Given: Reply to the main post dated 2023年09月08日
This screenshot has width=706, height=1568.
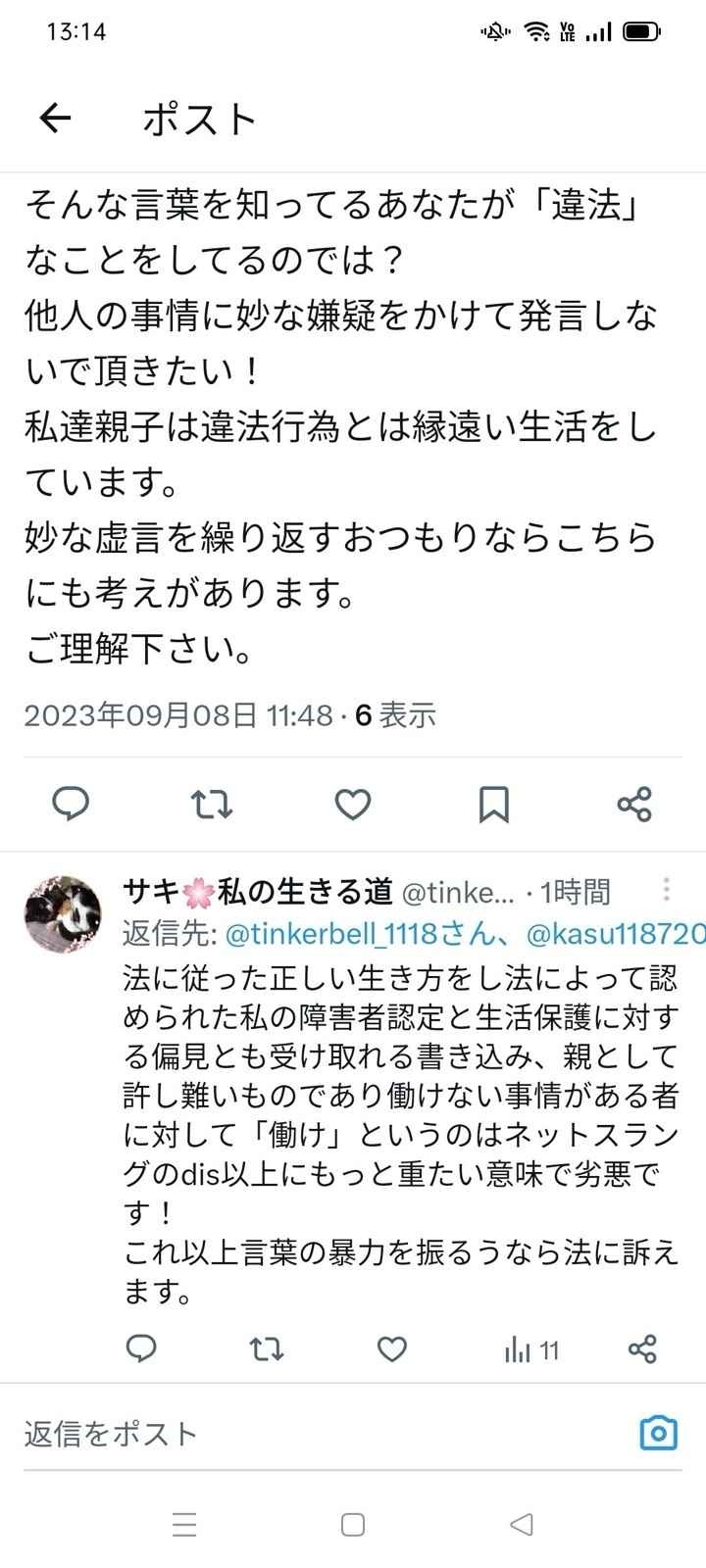Looking at the screenshot, I should coord(71,805).
